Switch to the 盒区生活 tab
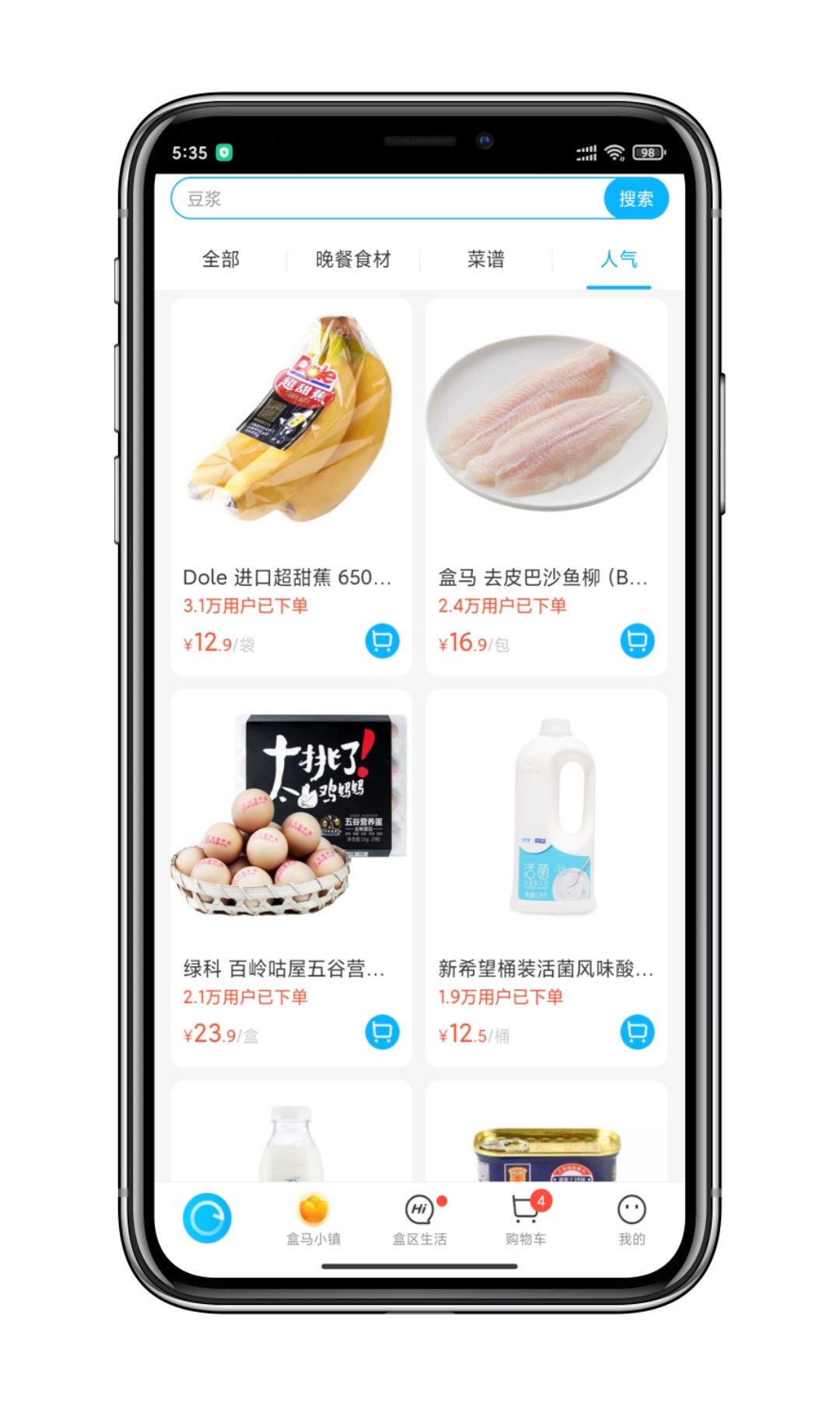840x1406 pixels. coord(420,1220)
